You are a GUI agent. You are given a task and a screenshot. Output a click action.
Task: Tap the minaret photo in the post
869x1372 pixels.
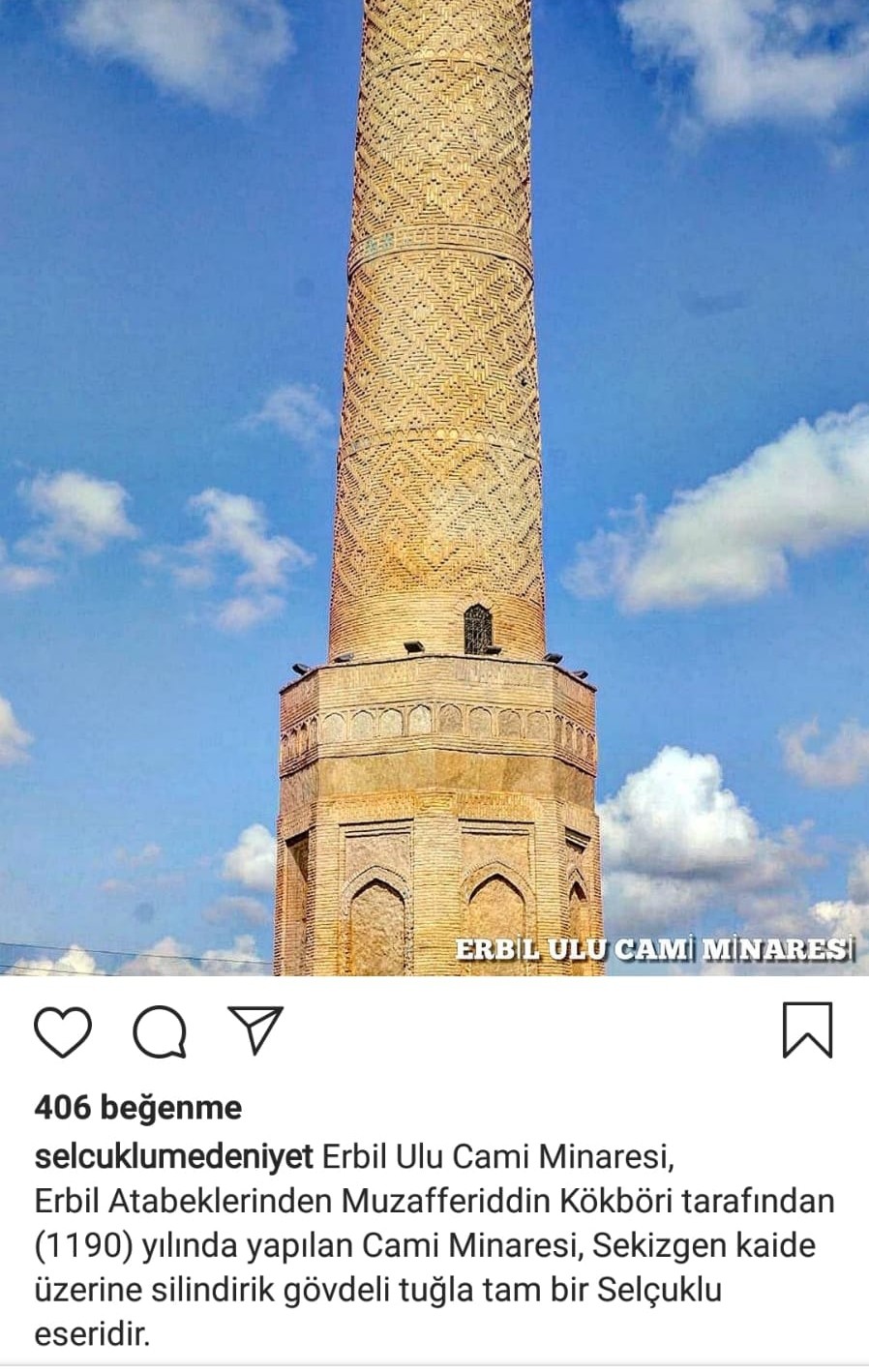tap(434, 484)
